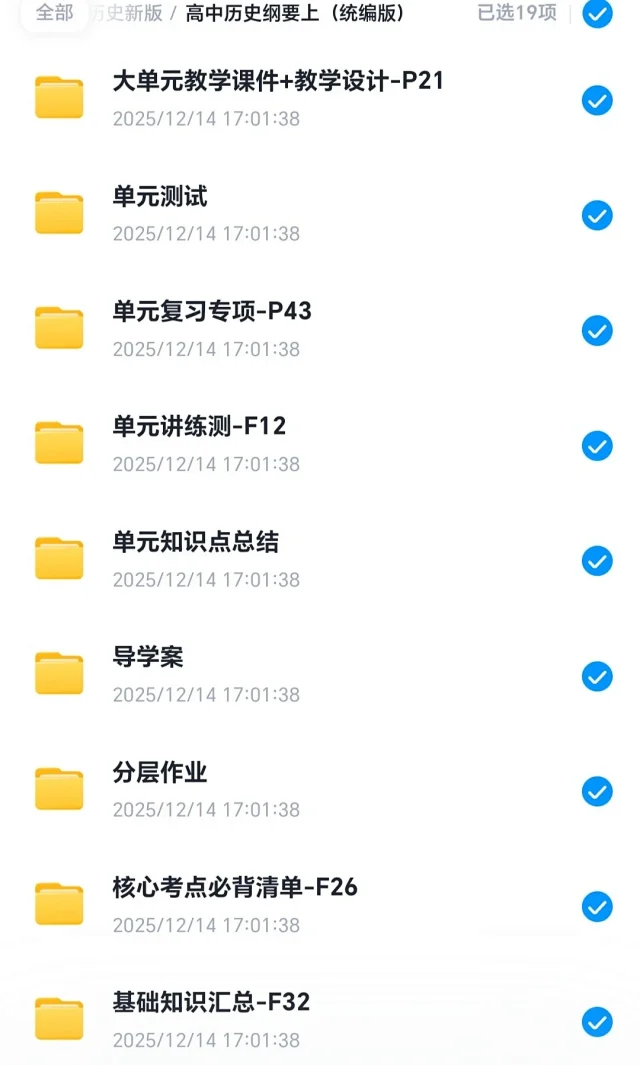Viewport: 640px width, 1065px height.
Task: Deselect the 基础知识汇总-F32 folder
Action: [x=597, y=1021]
